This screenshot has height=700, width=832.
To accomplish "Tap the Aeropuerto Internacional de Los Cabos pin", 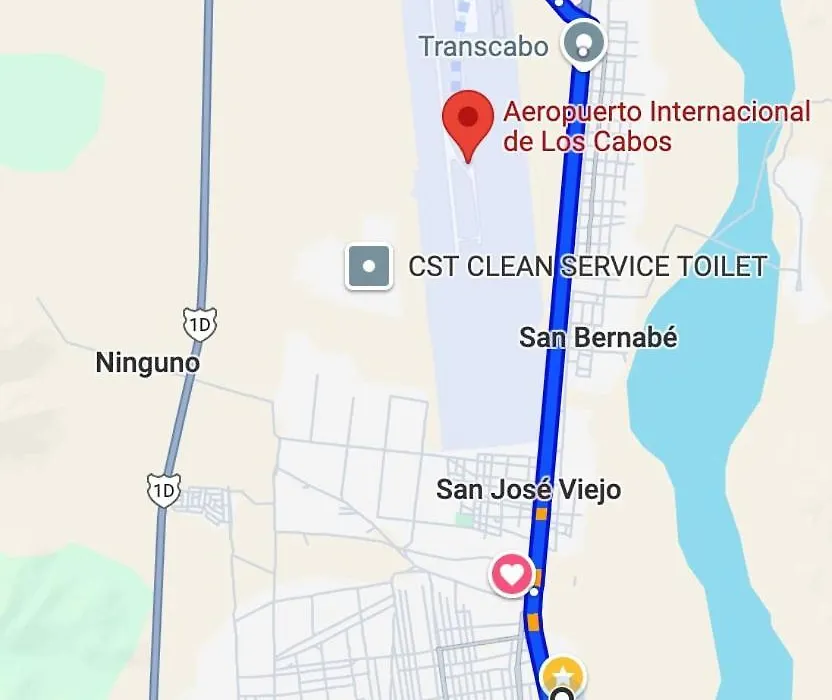I will [468, 119].
